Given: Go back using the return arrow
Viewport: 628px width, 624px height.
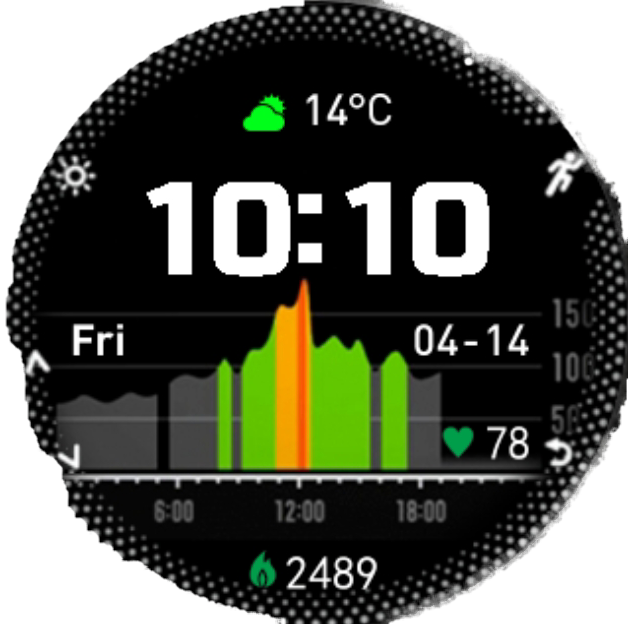Looking at the screenshot, I should click(563, 454).
